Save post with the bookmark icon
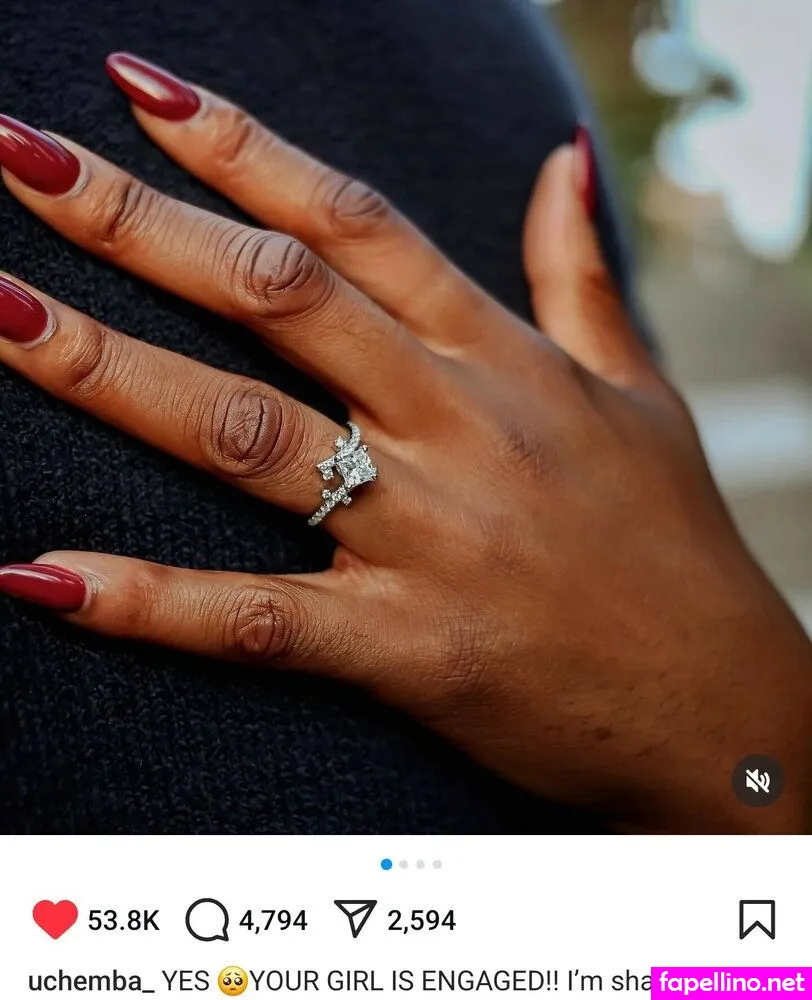This screenshot has width=812, height=1000. (x=757, y=920)
